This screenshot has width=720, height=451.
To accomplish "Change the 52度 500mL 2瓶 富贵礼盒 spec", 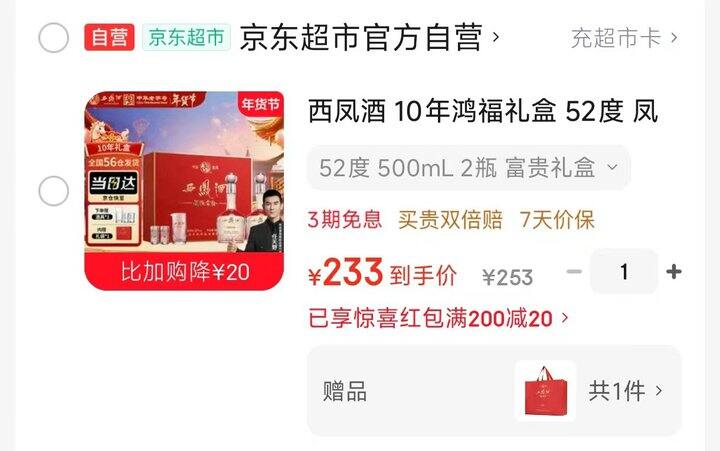I will (468, 168).
